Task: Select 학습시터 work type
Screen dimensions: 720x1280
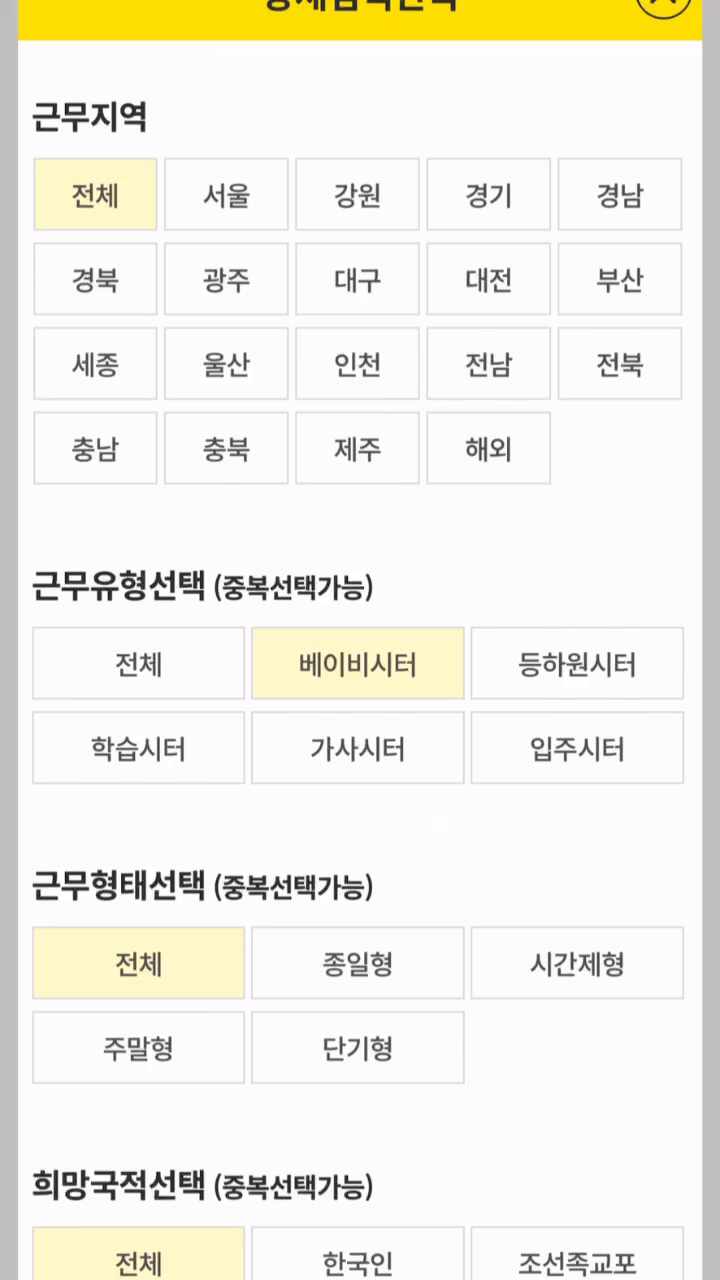Action: tap(138, 748)
